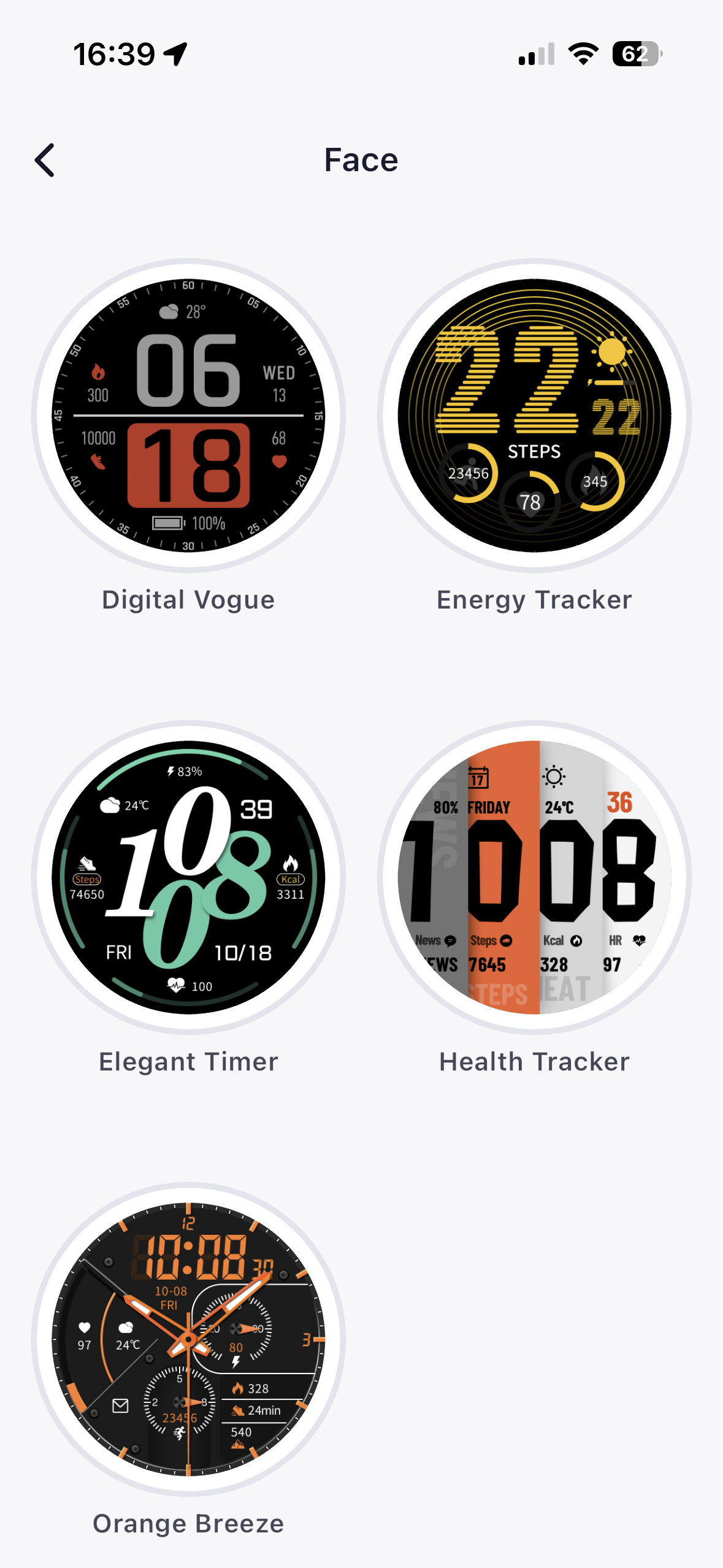
Task: Go back from the Face screen
Action: [x=45, y=160]
